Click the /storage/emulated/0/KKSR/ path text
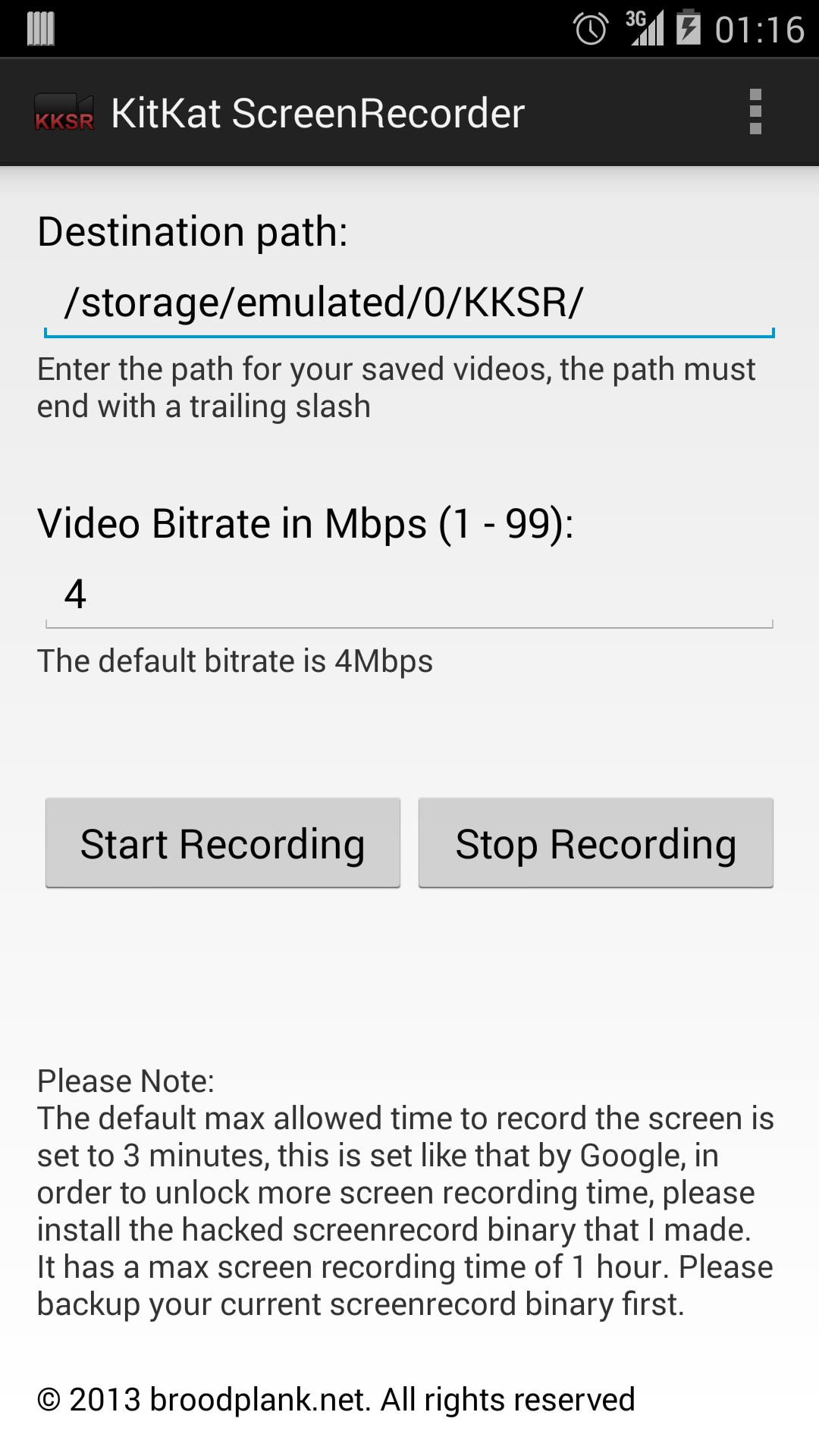The height and width of the screenshot is (1456, 819). (x=323, y=302)
